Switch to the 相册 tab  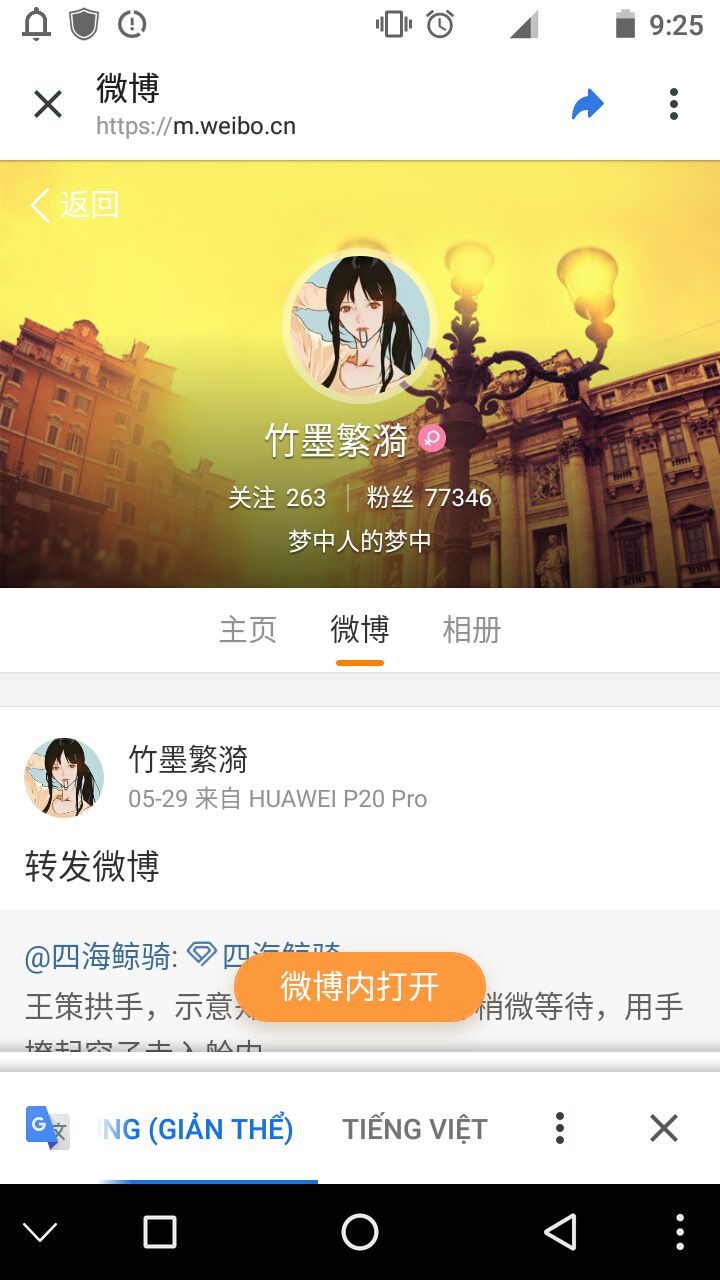471,630
